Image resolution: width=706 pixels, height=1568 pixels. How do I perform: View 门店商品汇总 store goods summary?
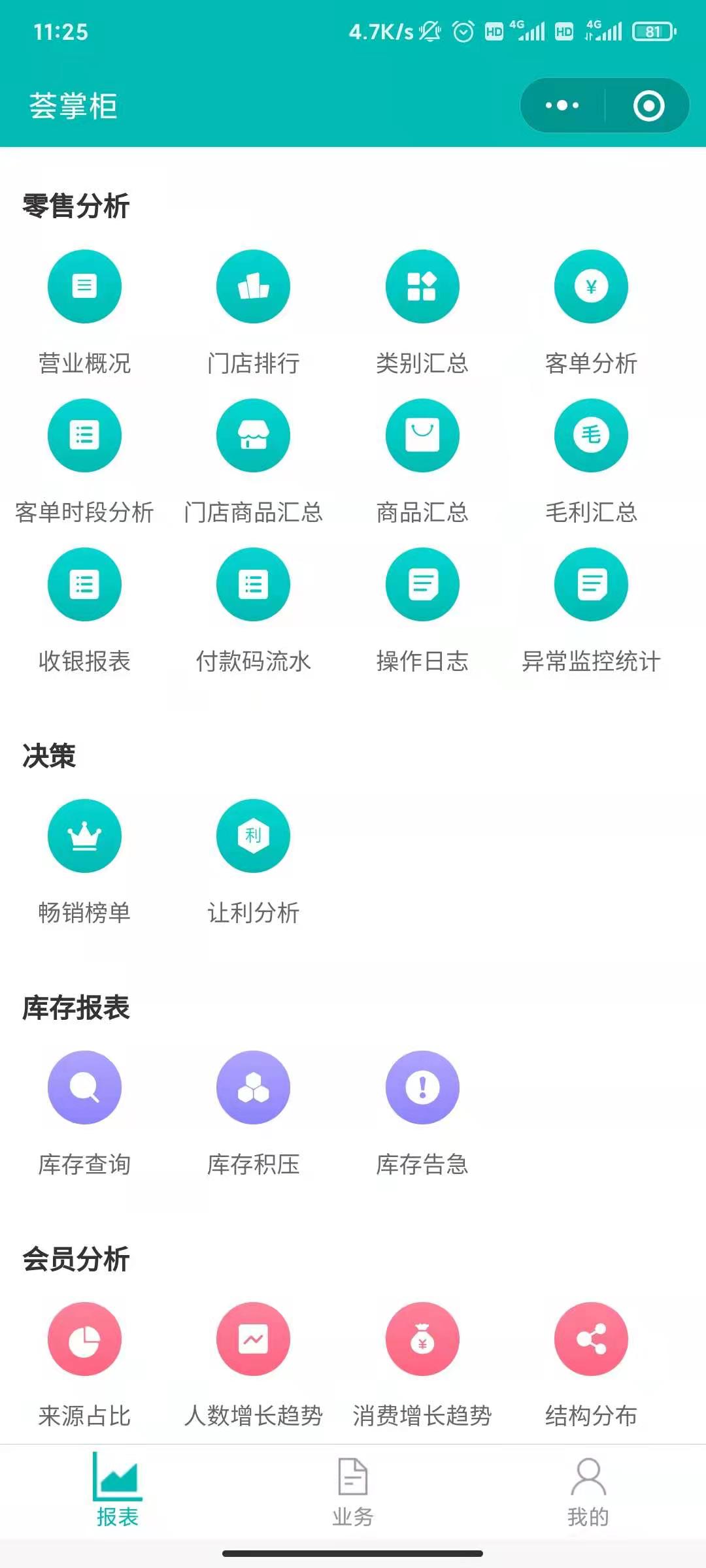[253, 457]
